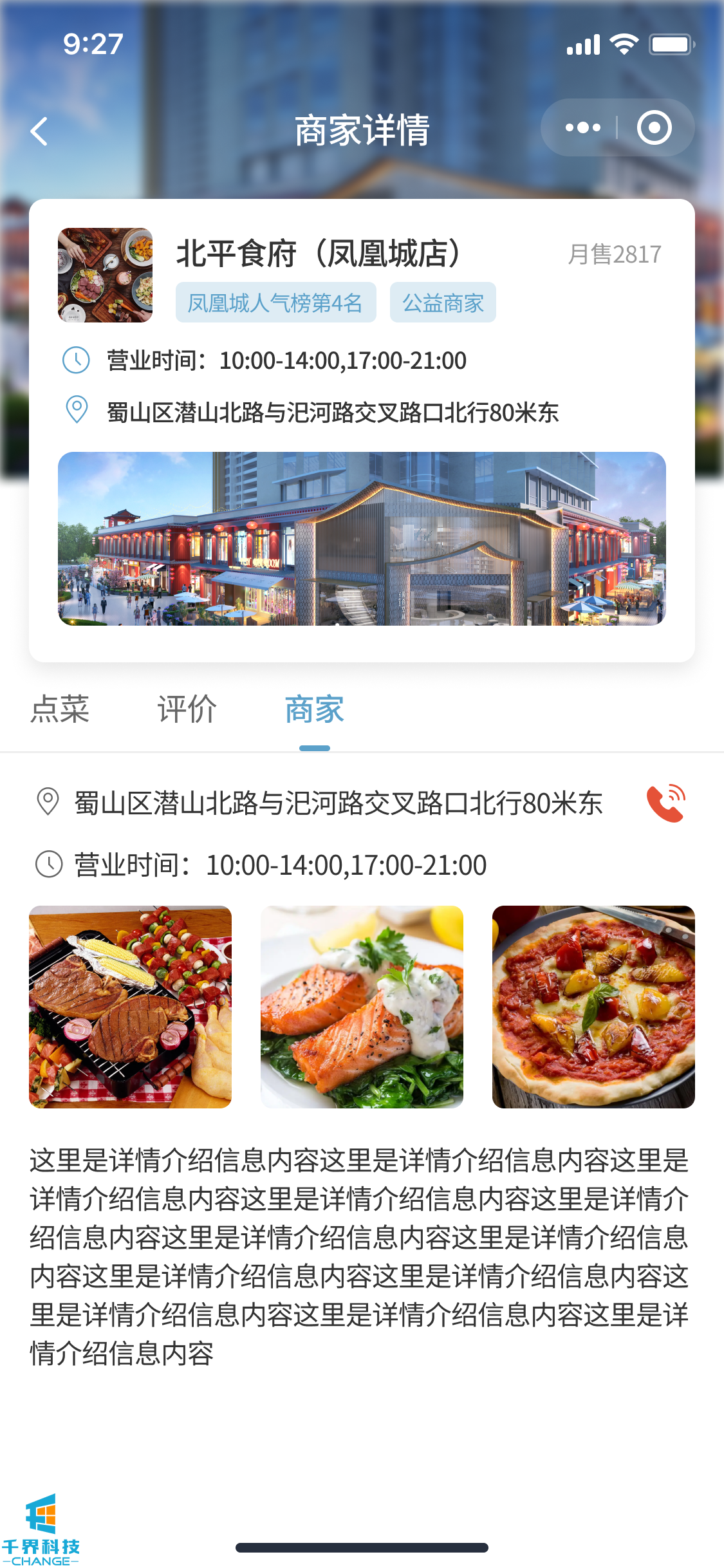This screenshot has width=724, height=1568.
Task: Open the storefront banner image
Action: (x=362, y=538)
